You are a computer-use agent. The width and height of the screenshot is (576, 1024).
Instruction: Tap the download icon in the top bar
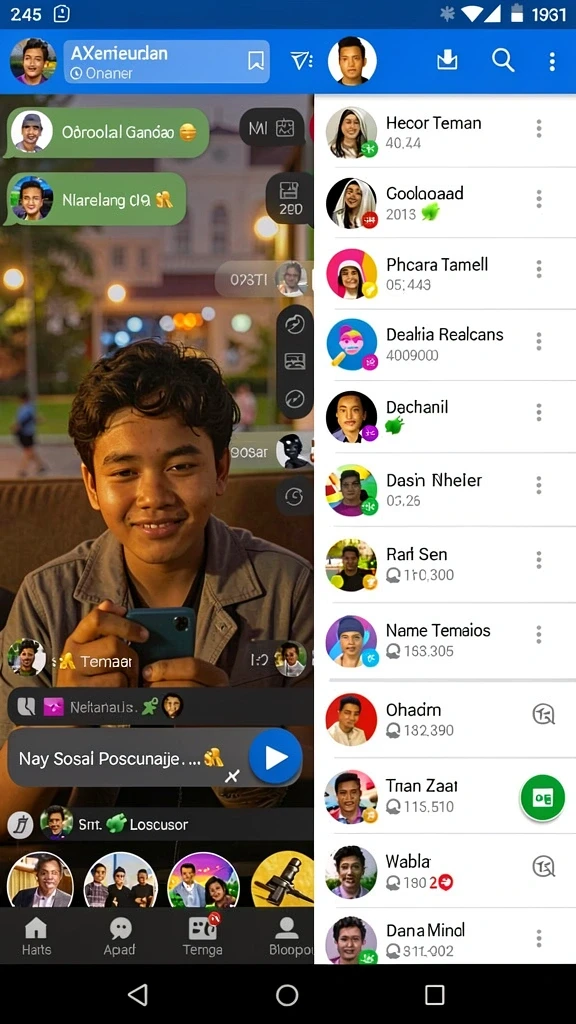click(447, 60)
